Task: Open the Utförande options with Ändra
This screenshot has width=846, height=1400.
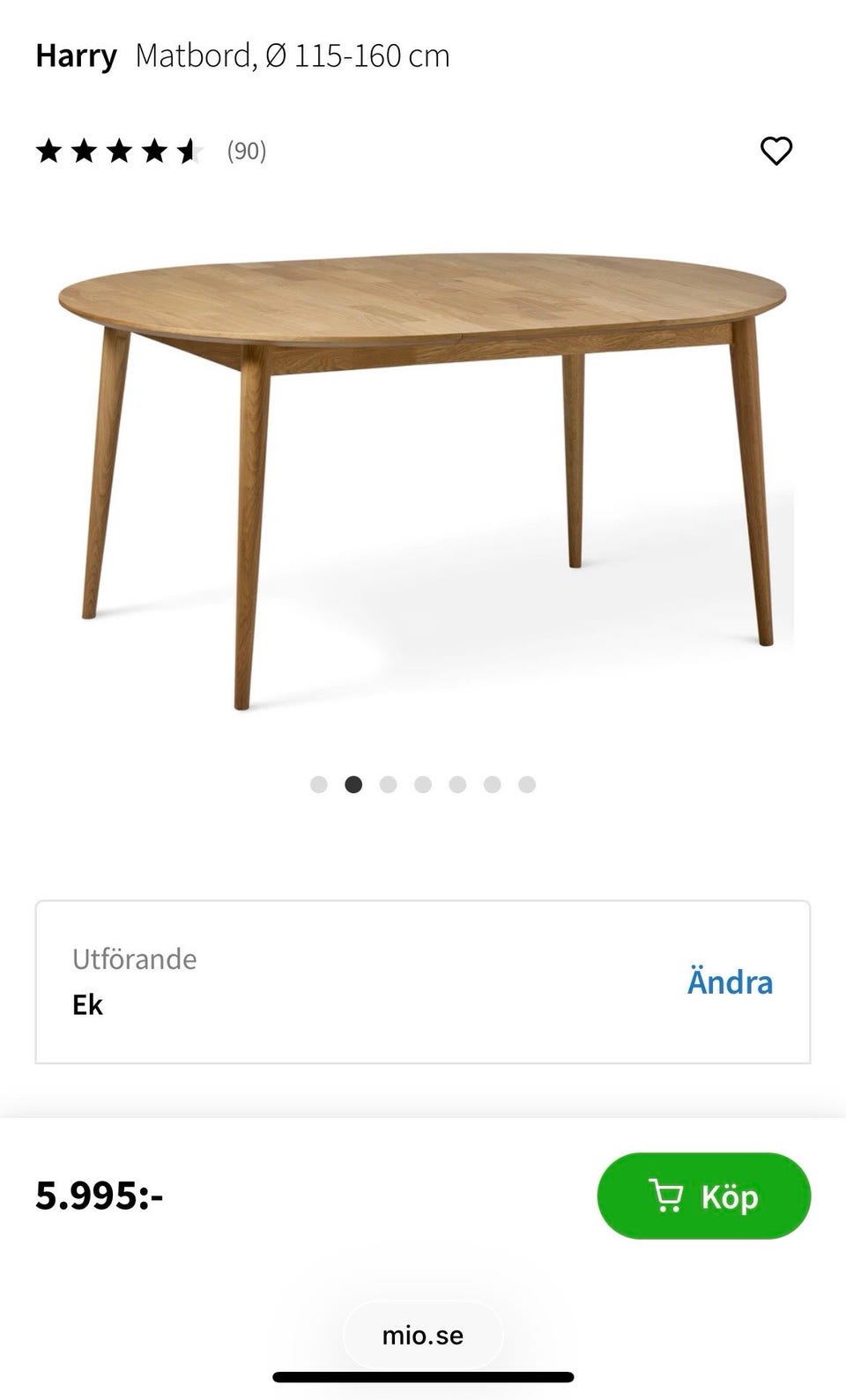Action: (x=730, y=981)
